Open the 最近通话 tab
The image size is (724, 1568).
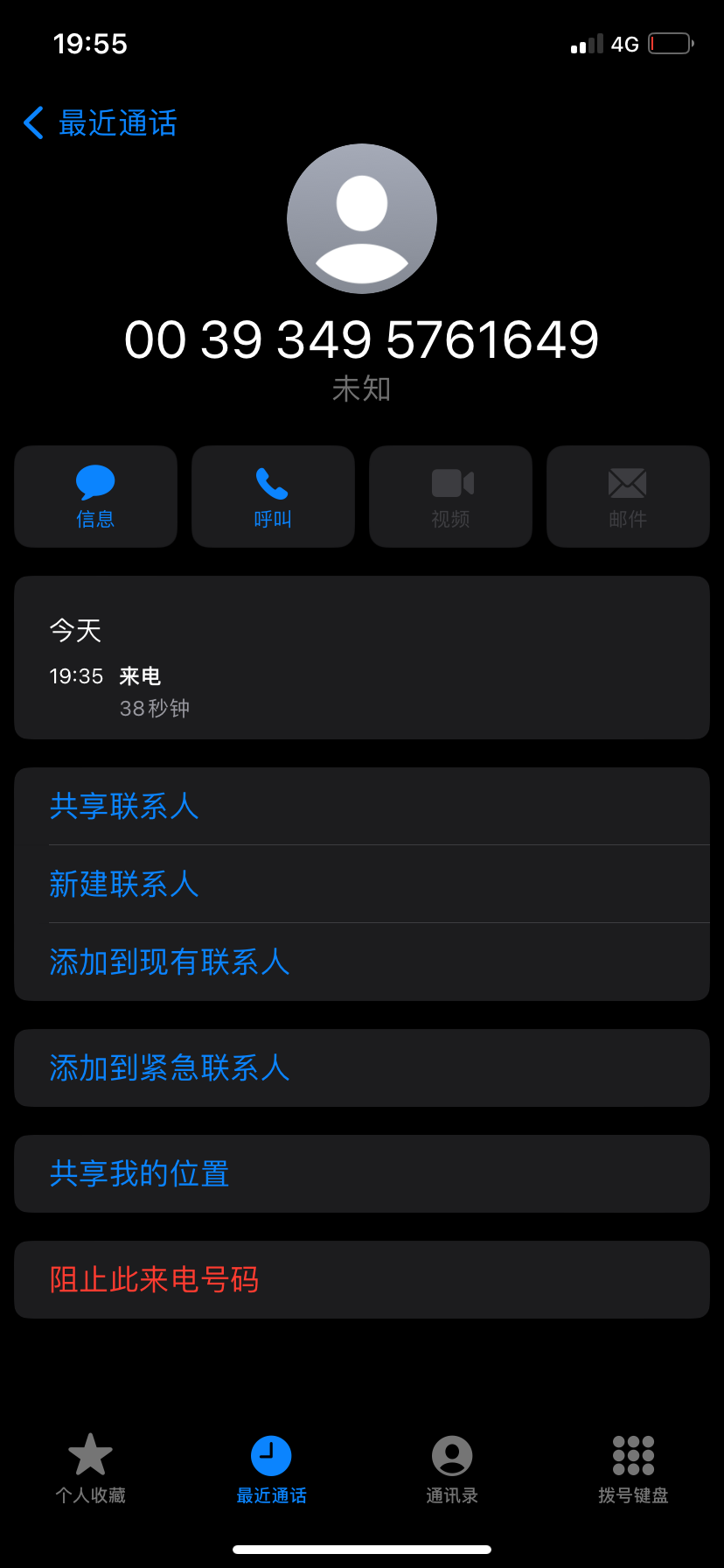(271, 1469)
